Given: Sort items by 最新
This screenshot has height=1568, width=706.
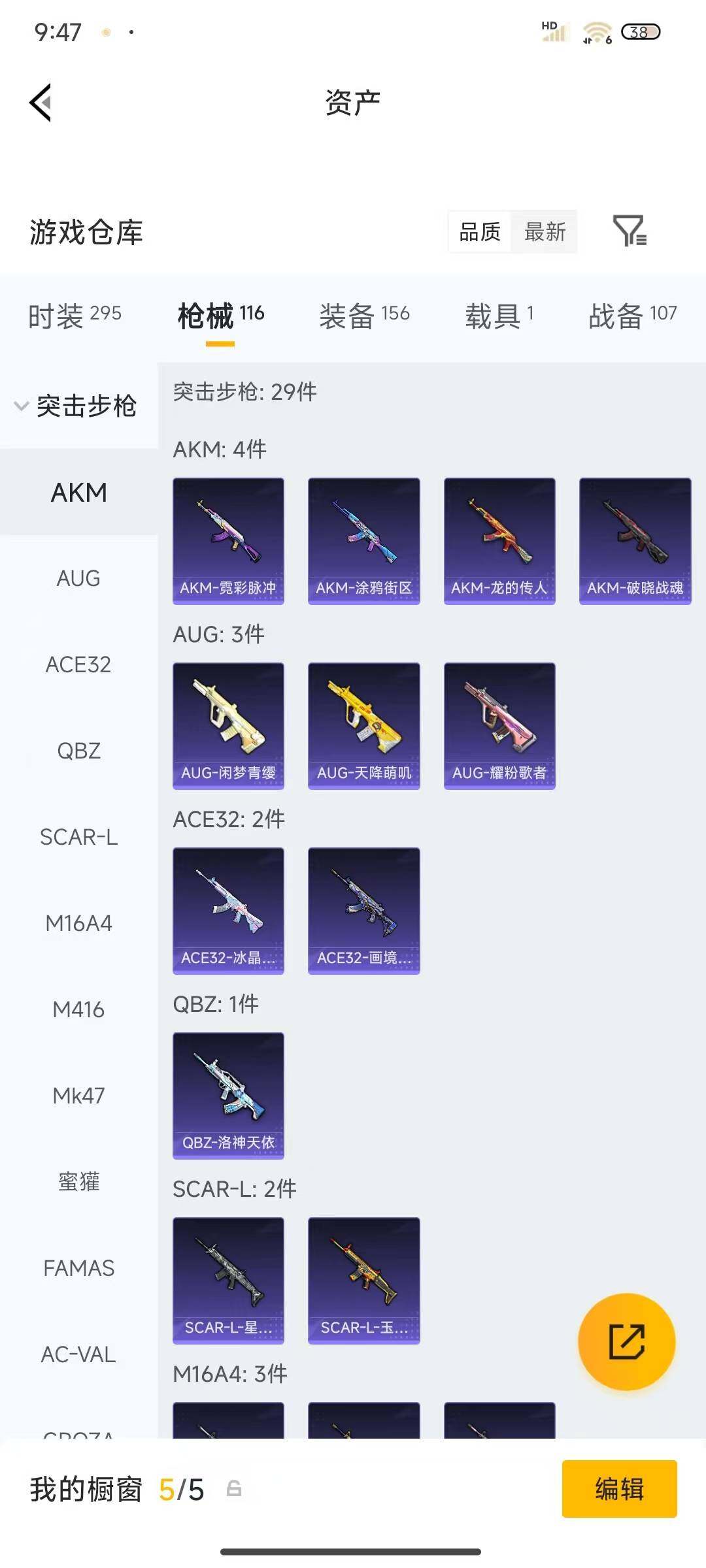Looking at the screenshot, I should tap(545, 231).
